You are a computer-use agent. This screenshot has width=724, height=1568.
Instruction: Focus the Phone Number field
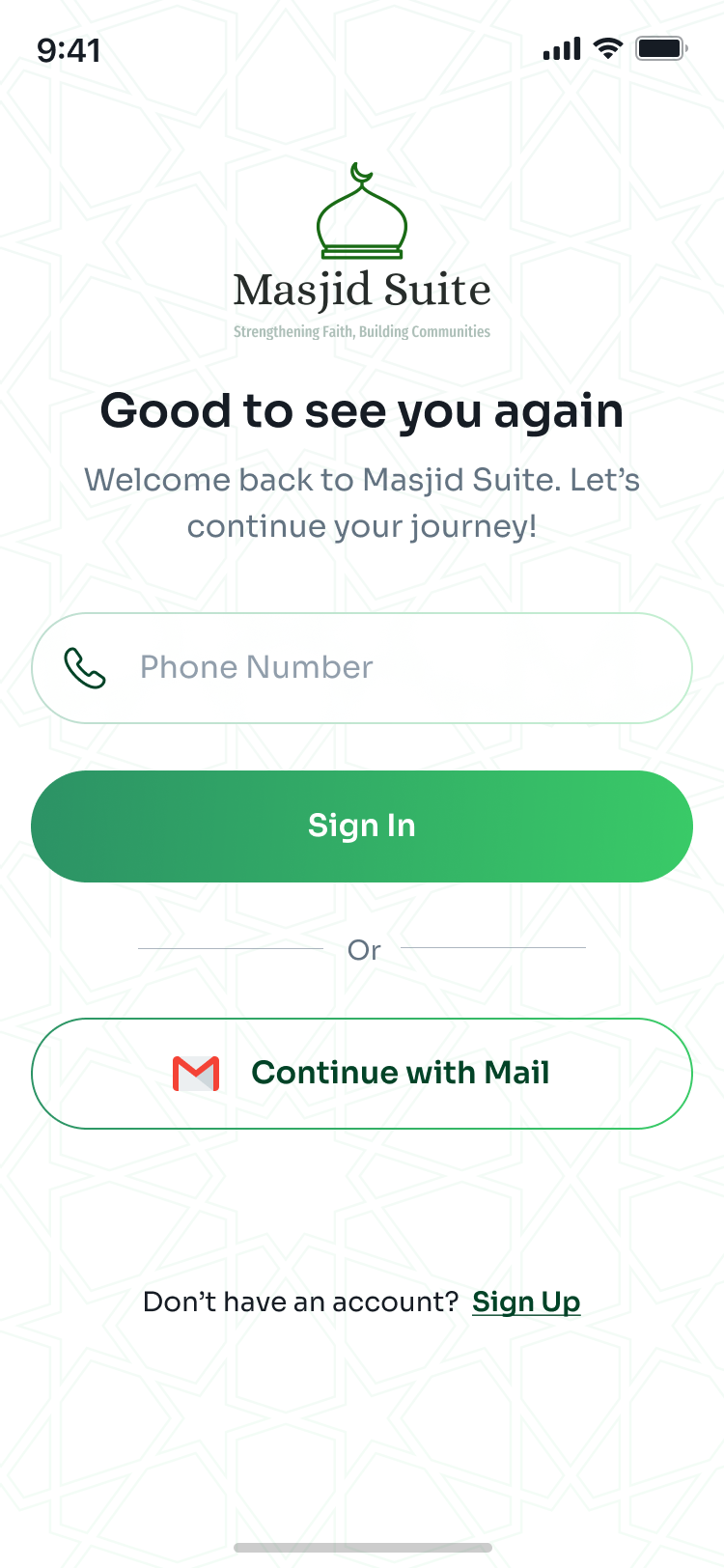[x=386, y=667]
